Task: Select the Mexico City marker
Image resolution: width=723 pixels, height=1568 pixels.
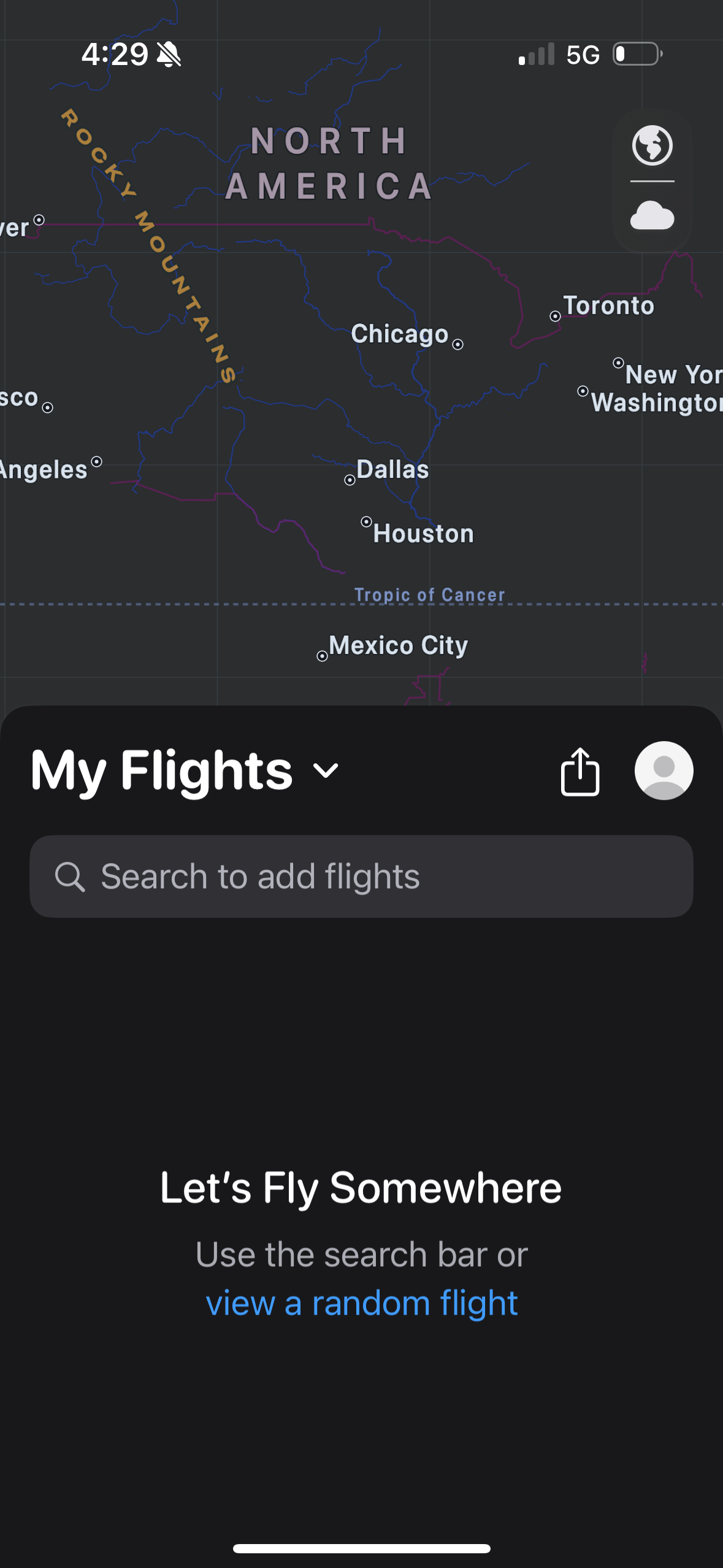Action: pos(321,657)
